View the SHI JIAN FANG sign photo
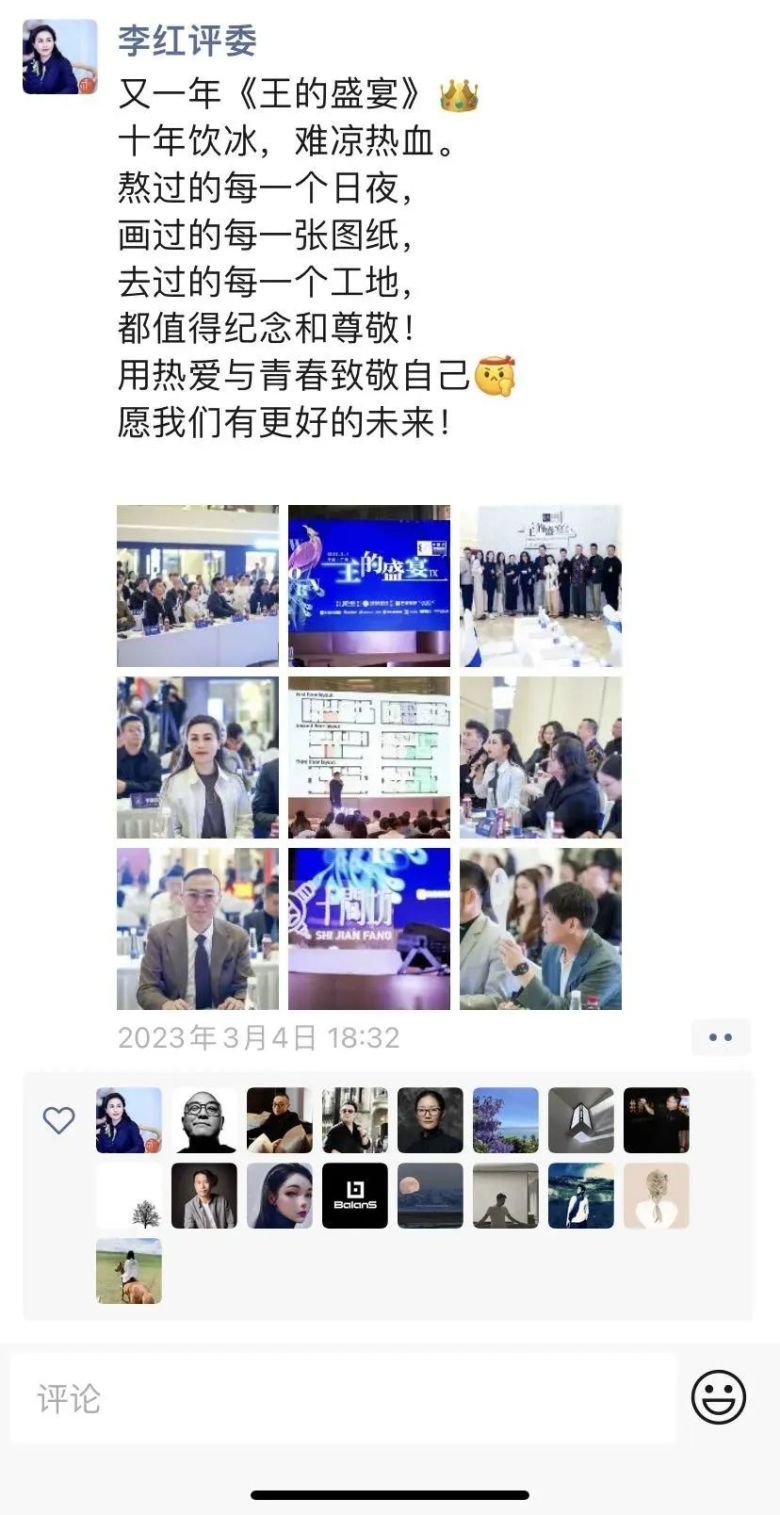The image size is (780, 1515). tap(369, 929)
